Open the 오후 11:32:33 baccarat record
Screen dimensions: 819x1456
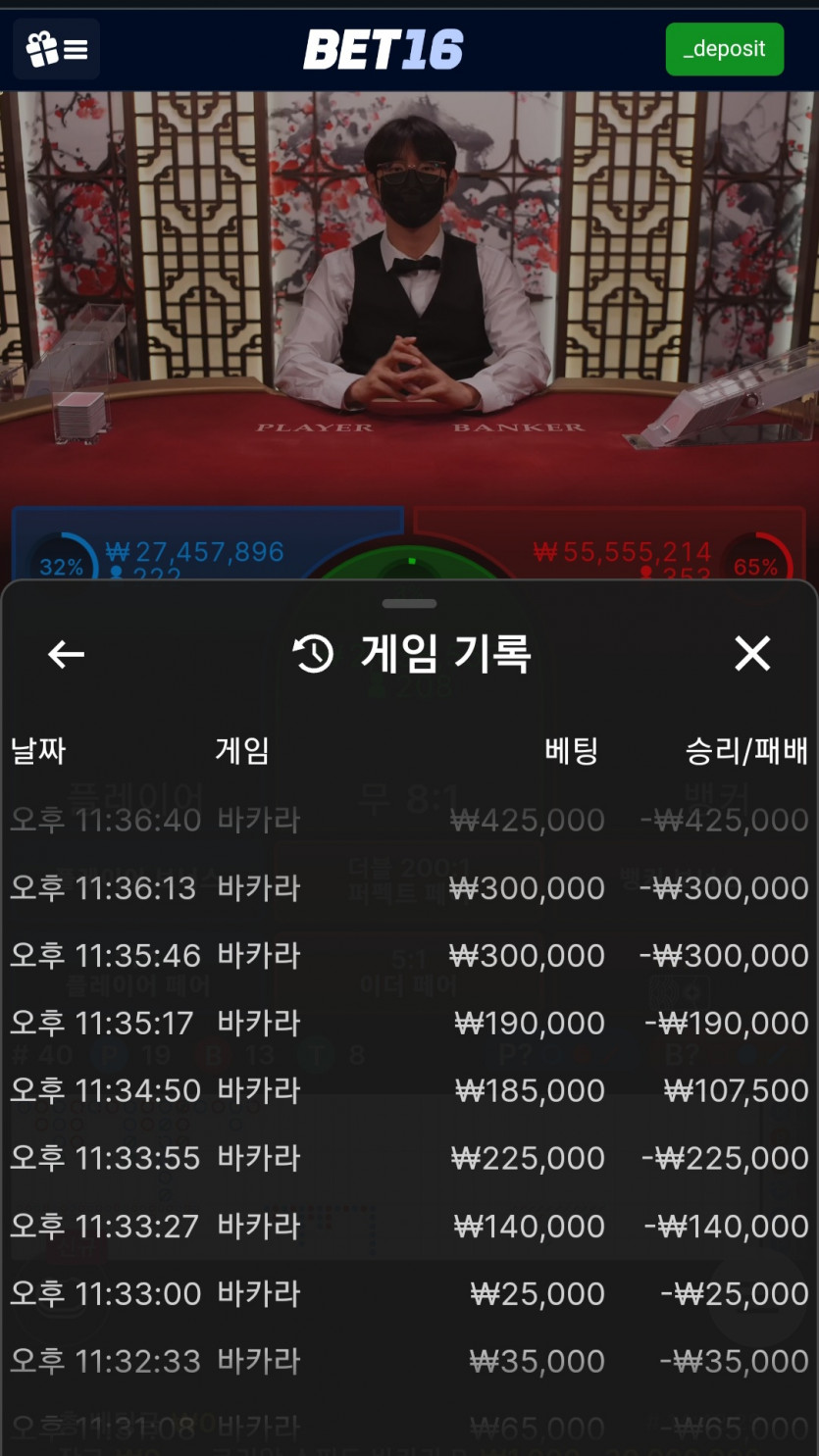point(409,1361)
